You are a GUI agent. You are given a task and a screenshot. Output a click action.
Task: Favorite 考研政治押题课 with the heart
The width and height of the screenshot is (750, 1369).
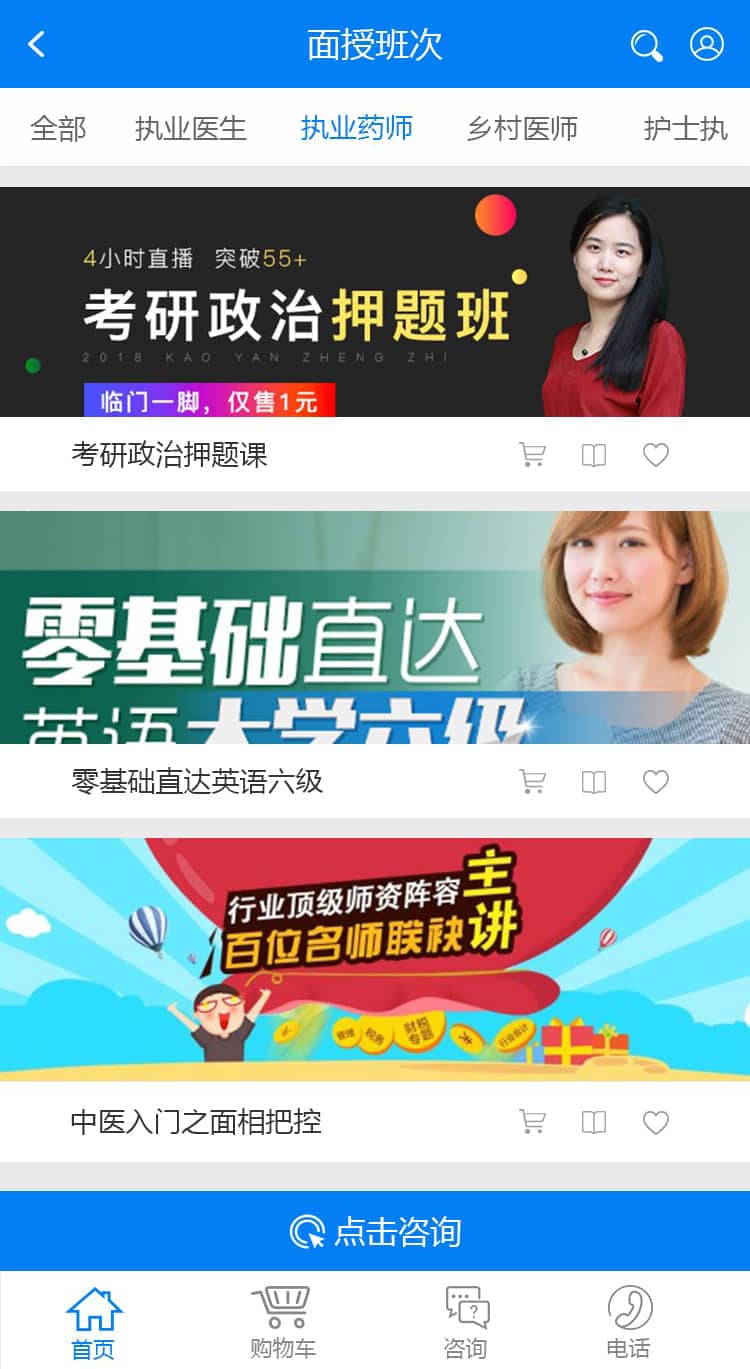tap(656, 455)
